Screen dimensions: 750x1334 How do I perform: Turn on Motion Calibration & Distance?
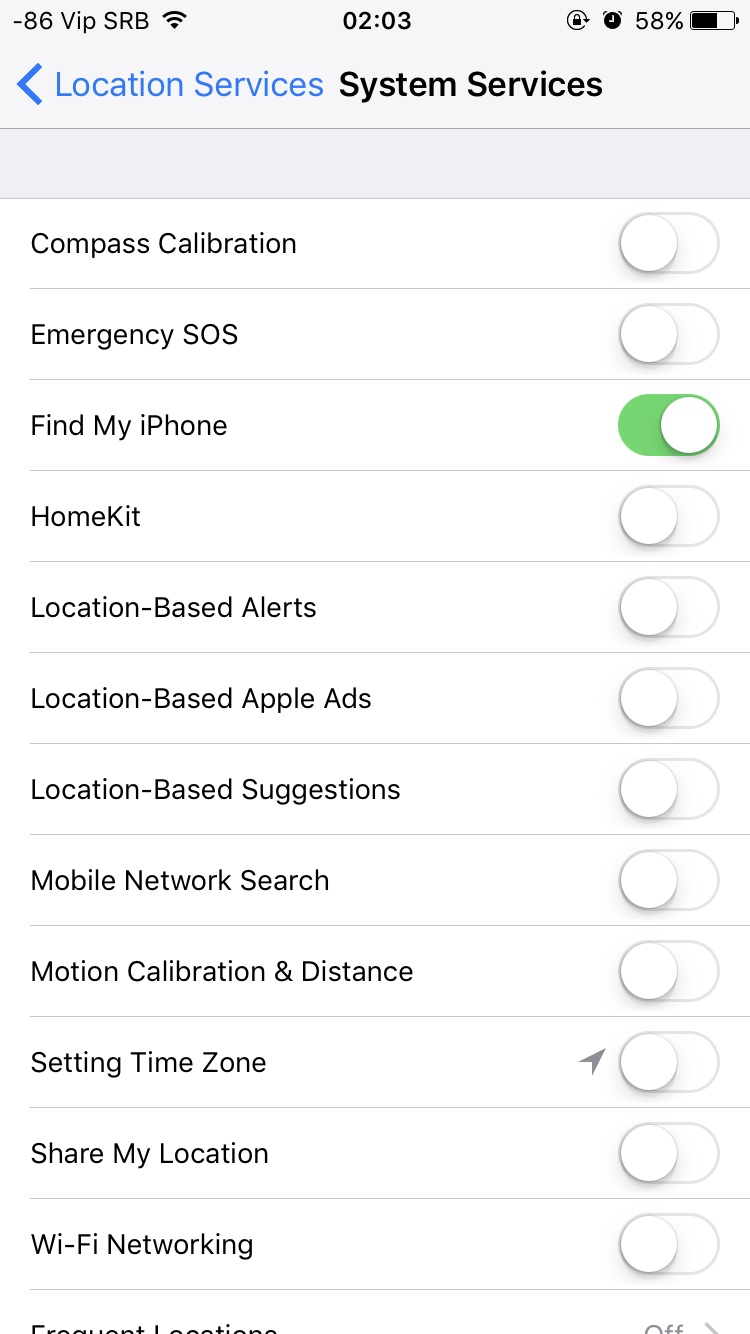coord(668,971)
